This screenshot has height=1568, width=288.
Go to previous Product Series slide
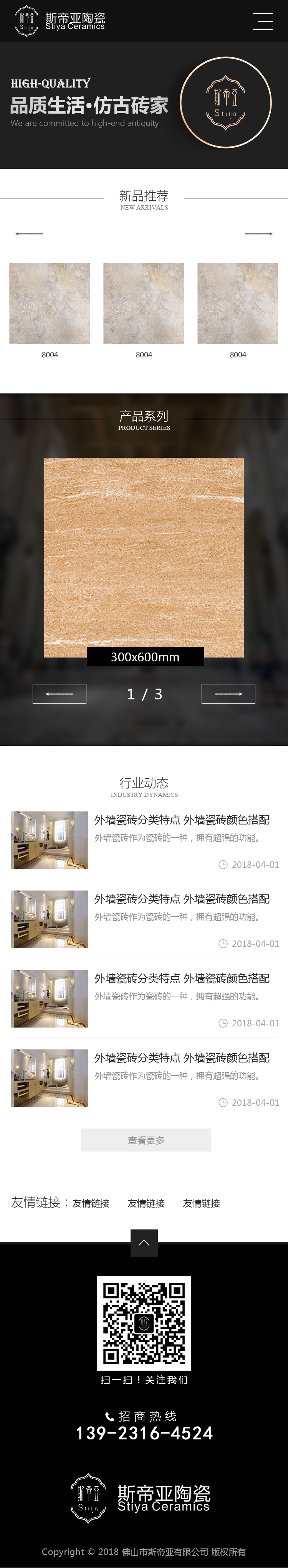pyautogui.click(x=59, y=694)
